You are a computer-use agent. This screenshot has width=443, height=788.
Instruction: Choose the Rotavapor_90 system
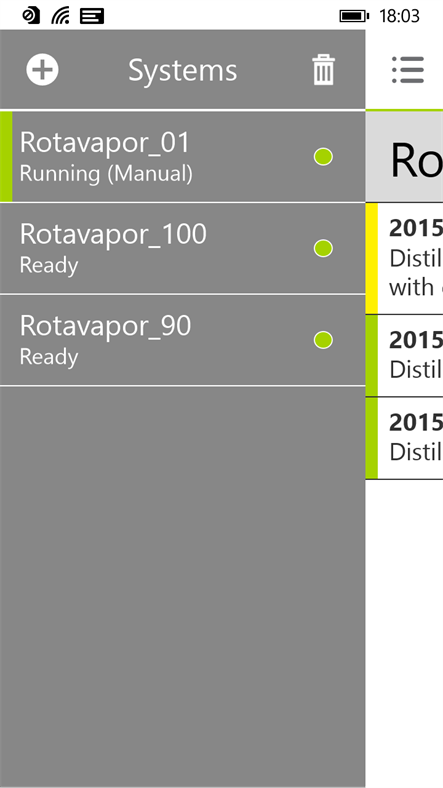coord(182,340)
